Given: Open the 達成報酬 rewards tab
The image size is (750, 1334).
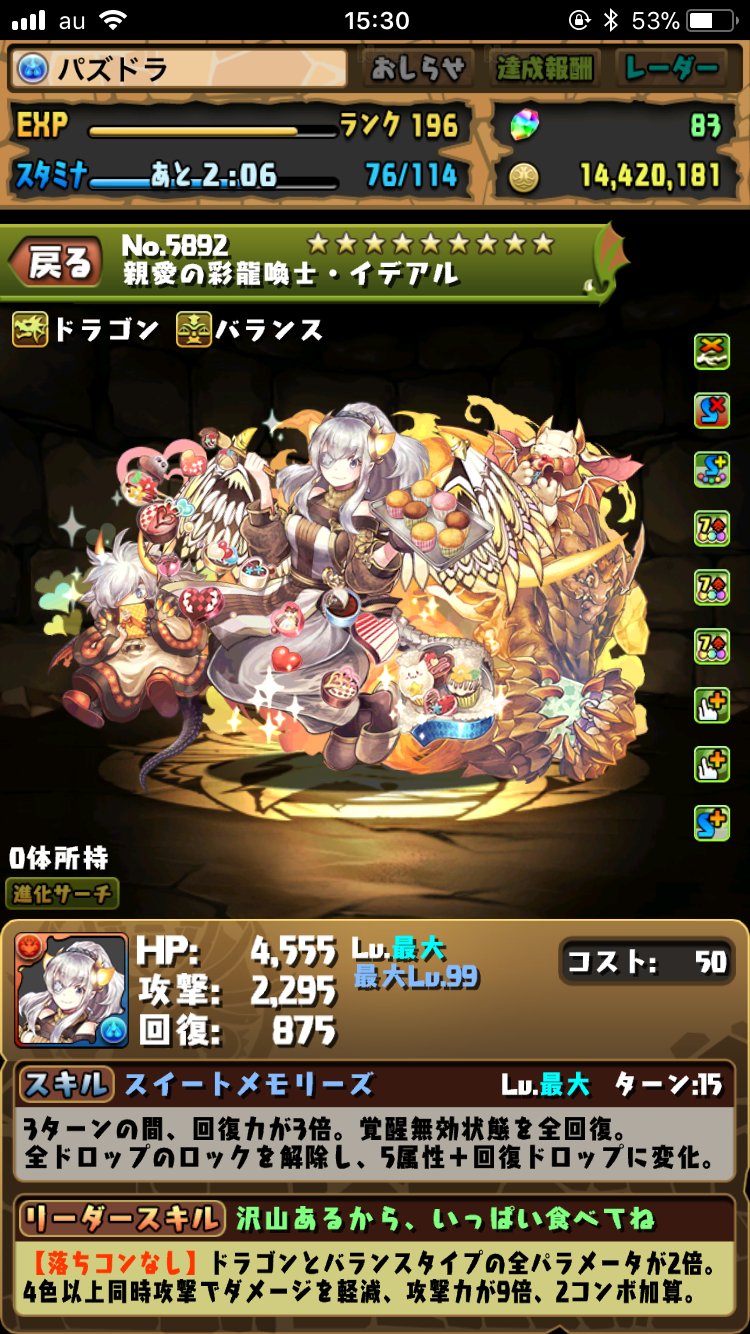Looking at the screenshot, I should (x=544, y=68).
